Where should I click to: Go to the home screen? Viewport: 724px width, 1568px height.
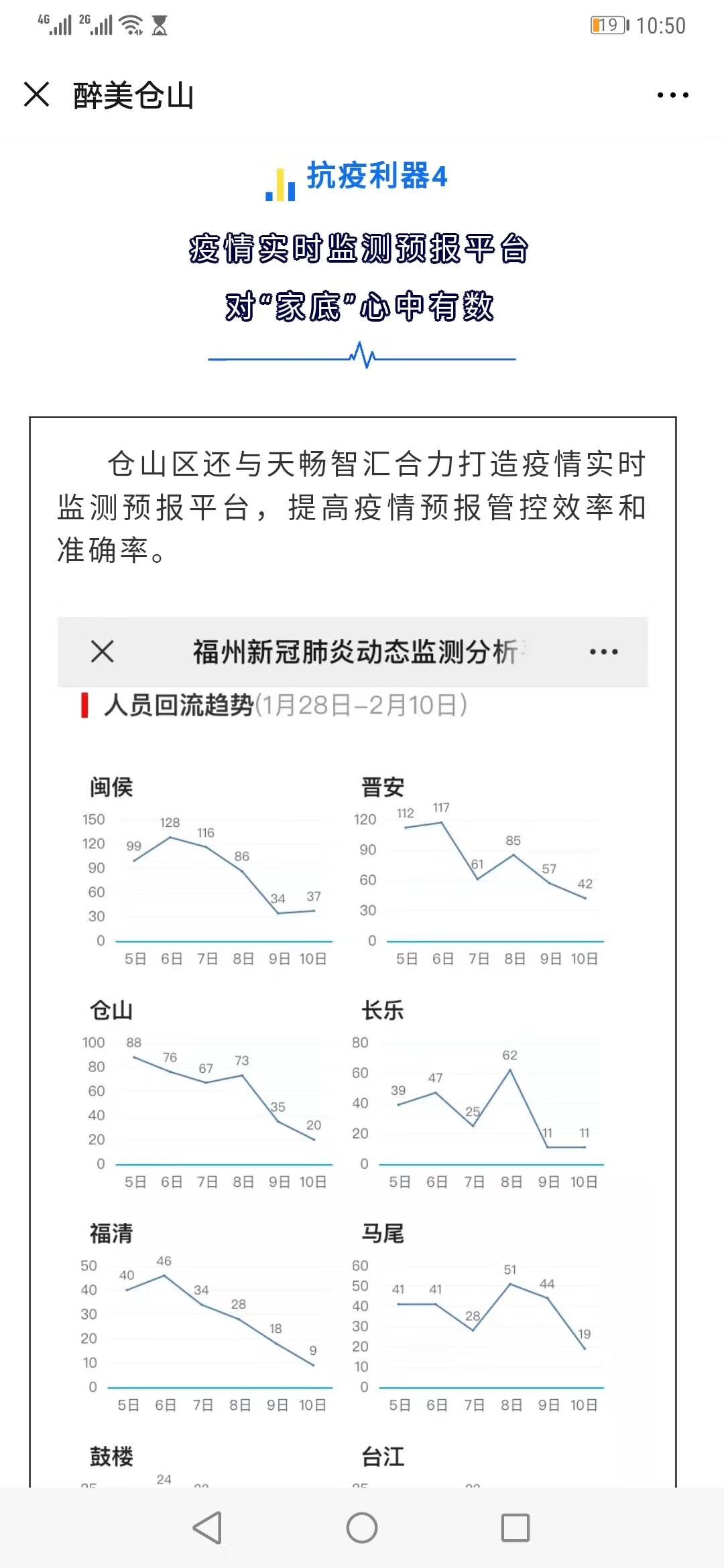362,1528
